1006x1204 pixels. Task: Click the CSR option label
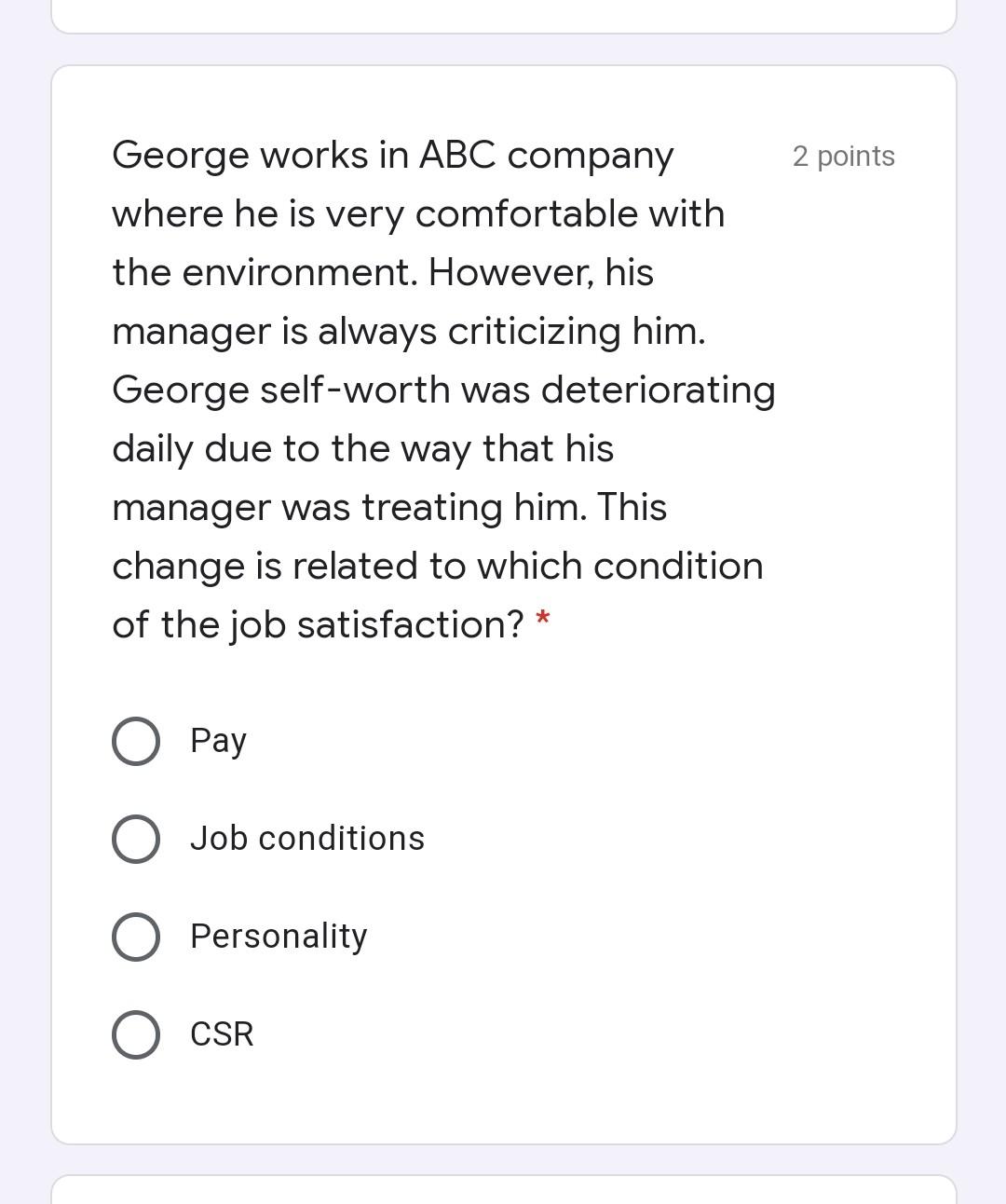coord(222,1033)
